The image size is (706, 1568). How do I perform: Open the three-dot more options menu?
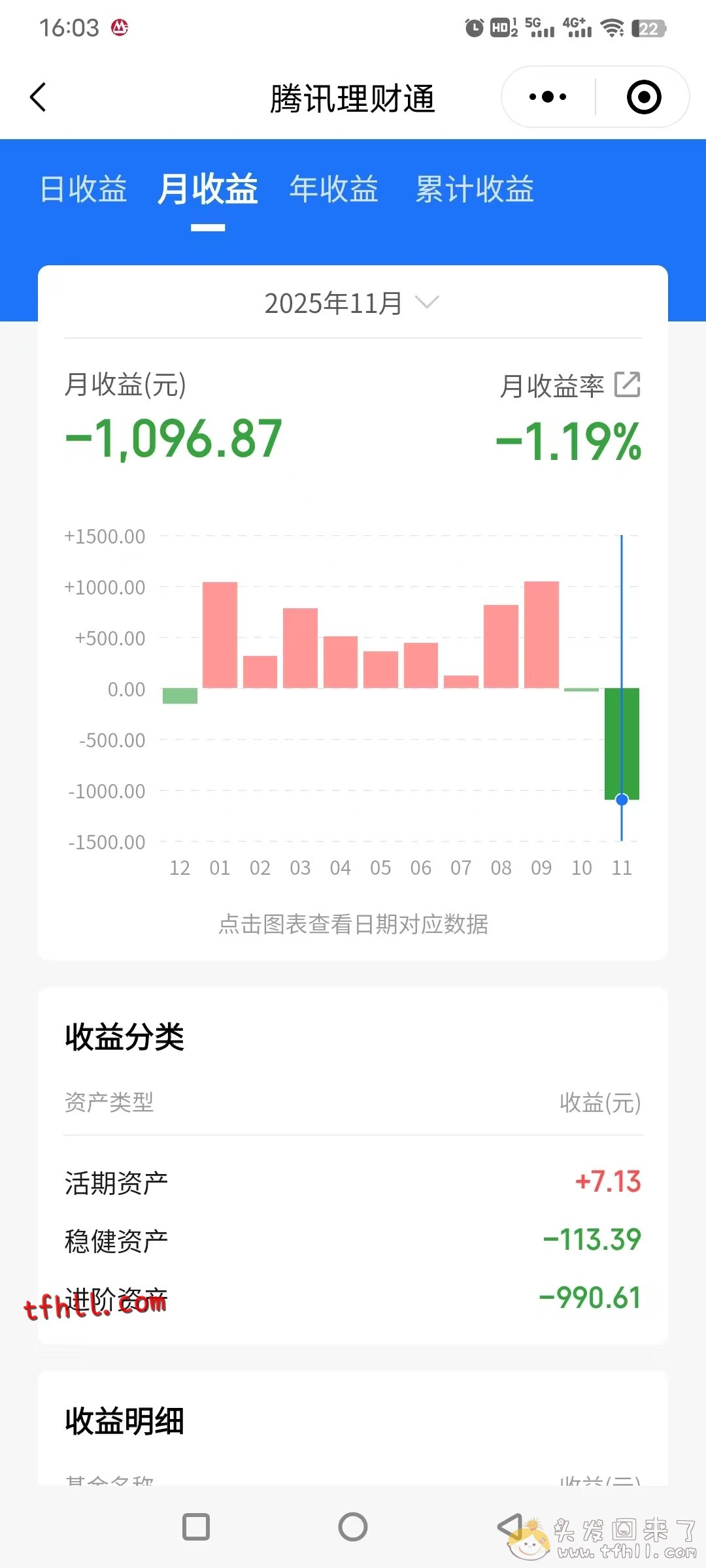pos(549,97)
